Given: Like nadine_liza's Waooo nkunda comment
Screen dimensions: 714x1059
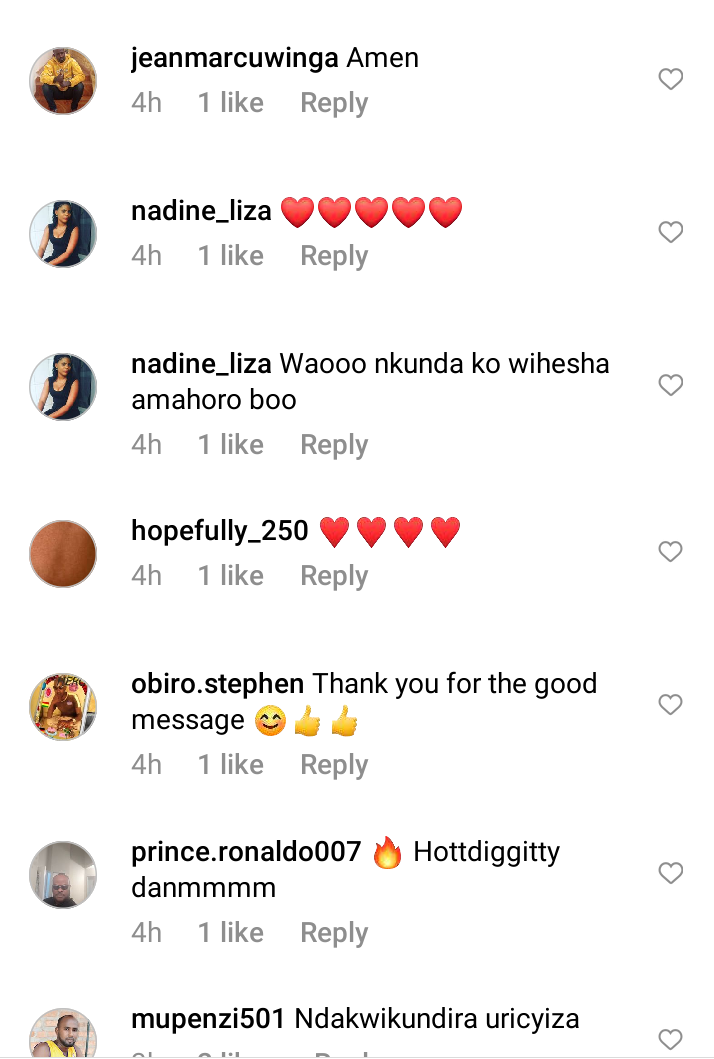Looking at the screenshot, I should [x=670, y=385].
